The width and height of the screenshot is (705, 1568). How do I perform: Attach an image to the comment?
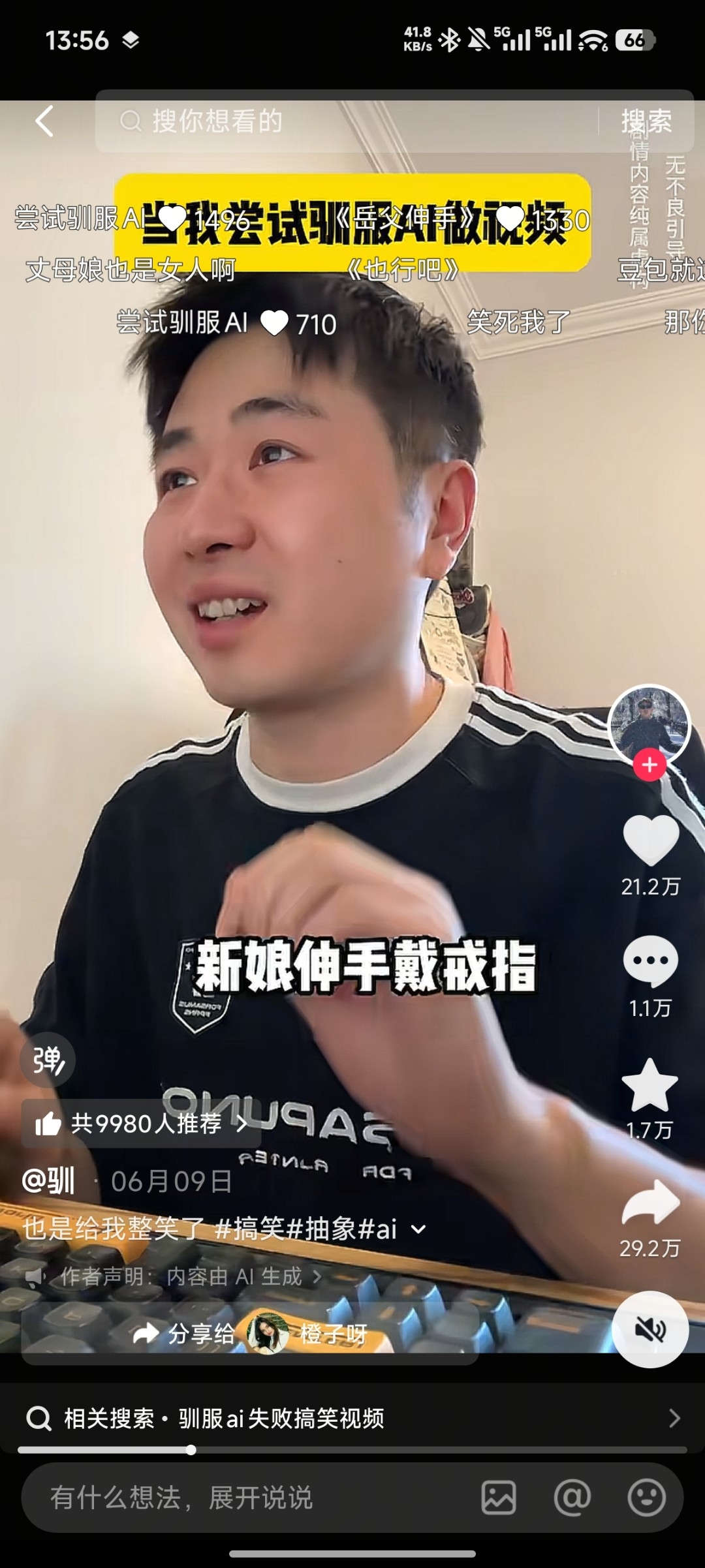pos(499,1498)
